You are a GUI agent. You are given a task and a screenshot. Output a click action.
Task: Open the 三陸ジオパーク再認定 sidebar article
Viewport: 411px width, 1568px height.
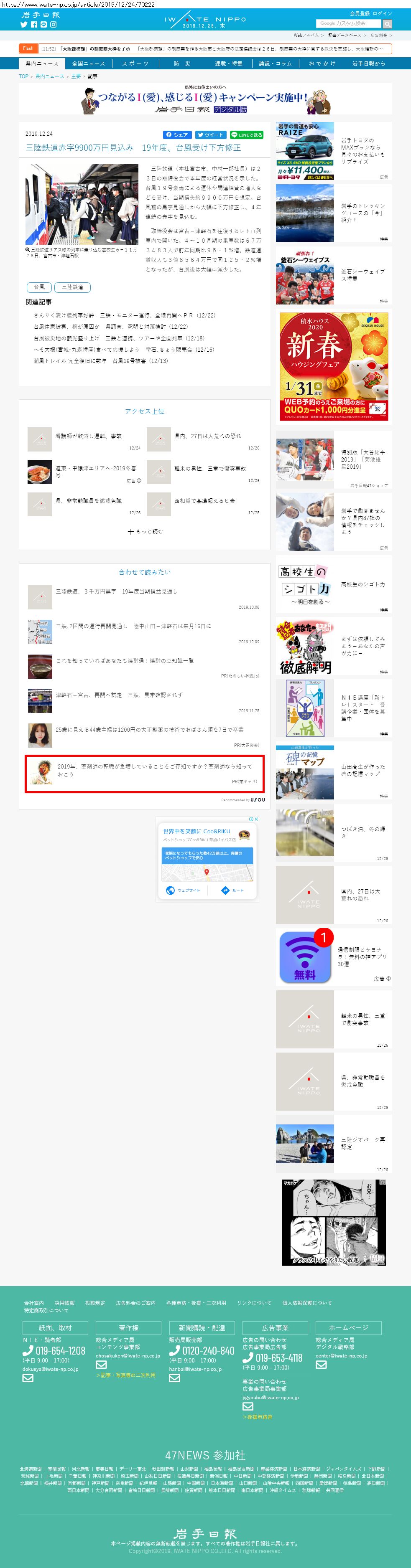333,1142
